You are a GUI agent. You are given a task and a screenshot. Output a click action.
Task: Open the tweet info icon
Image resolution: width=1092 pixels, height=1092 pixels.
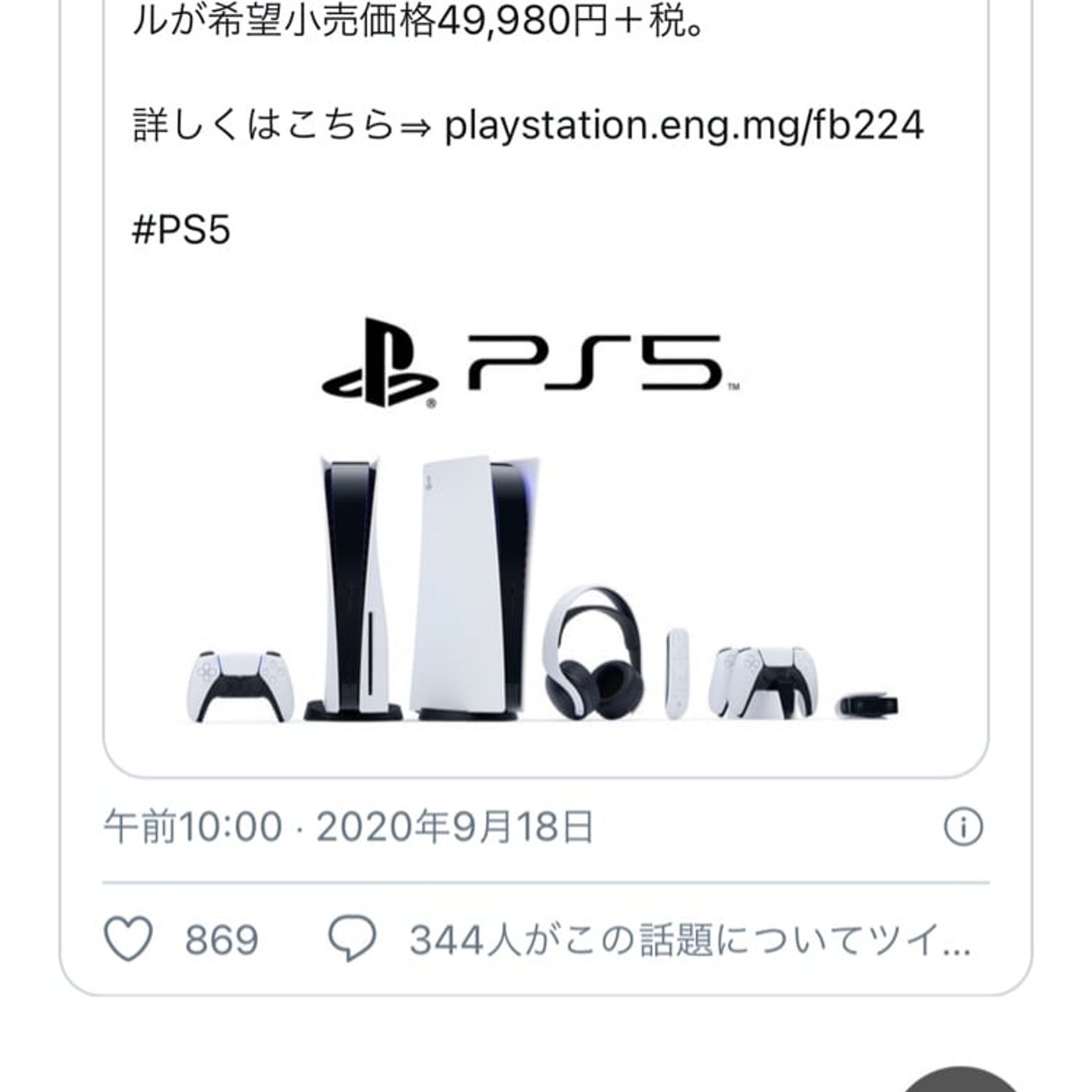click(x=963, y=827)
